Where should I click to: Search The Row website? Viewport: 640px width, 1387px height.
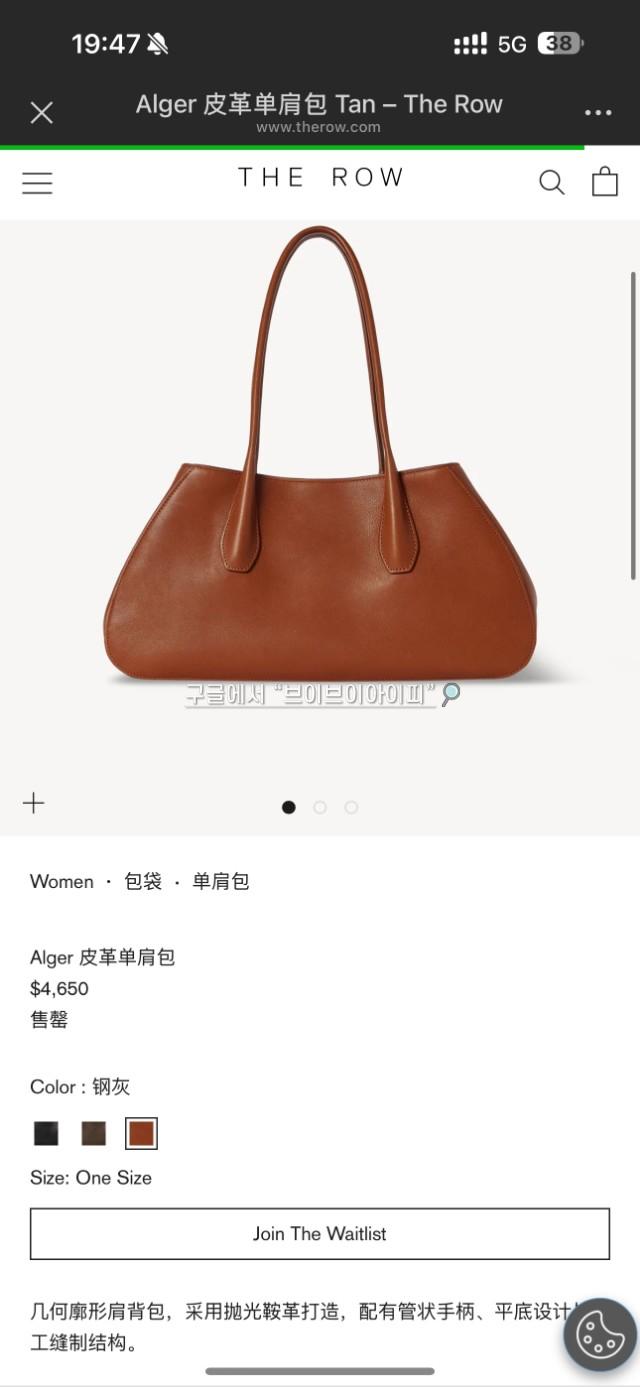(551, 182)
